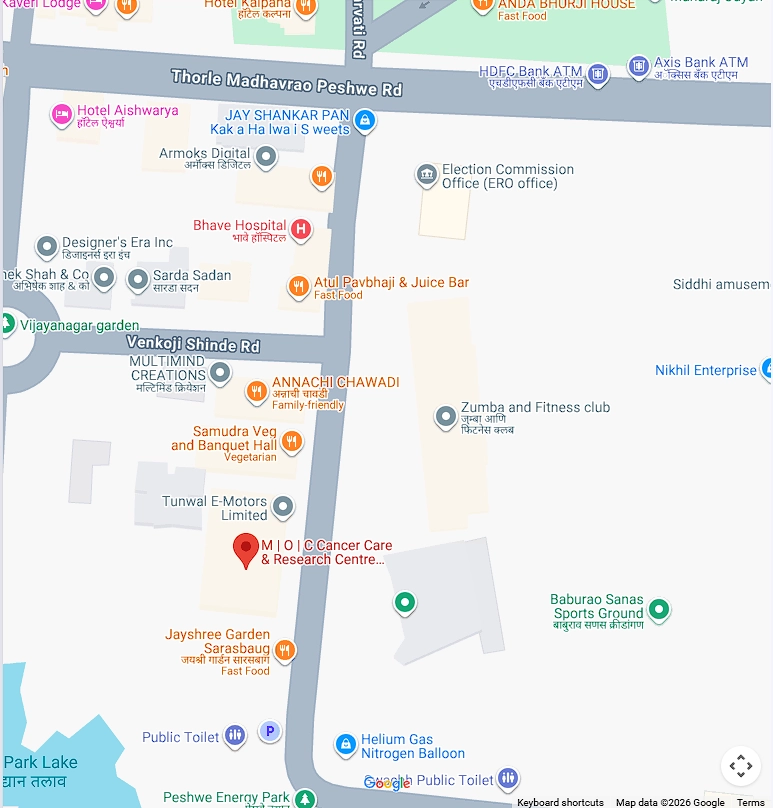773x808 pixels.
Task: Click the ANNACHI CHAWADI family-friendly icon
Action: coord(257,393)
